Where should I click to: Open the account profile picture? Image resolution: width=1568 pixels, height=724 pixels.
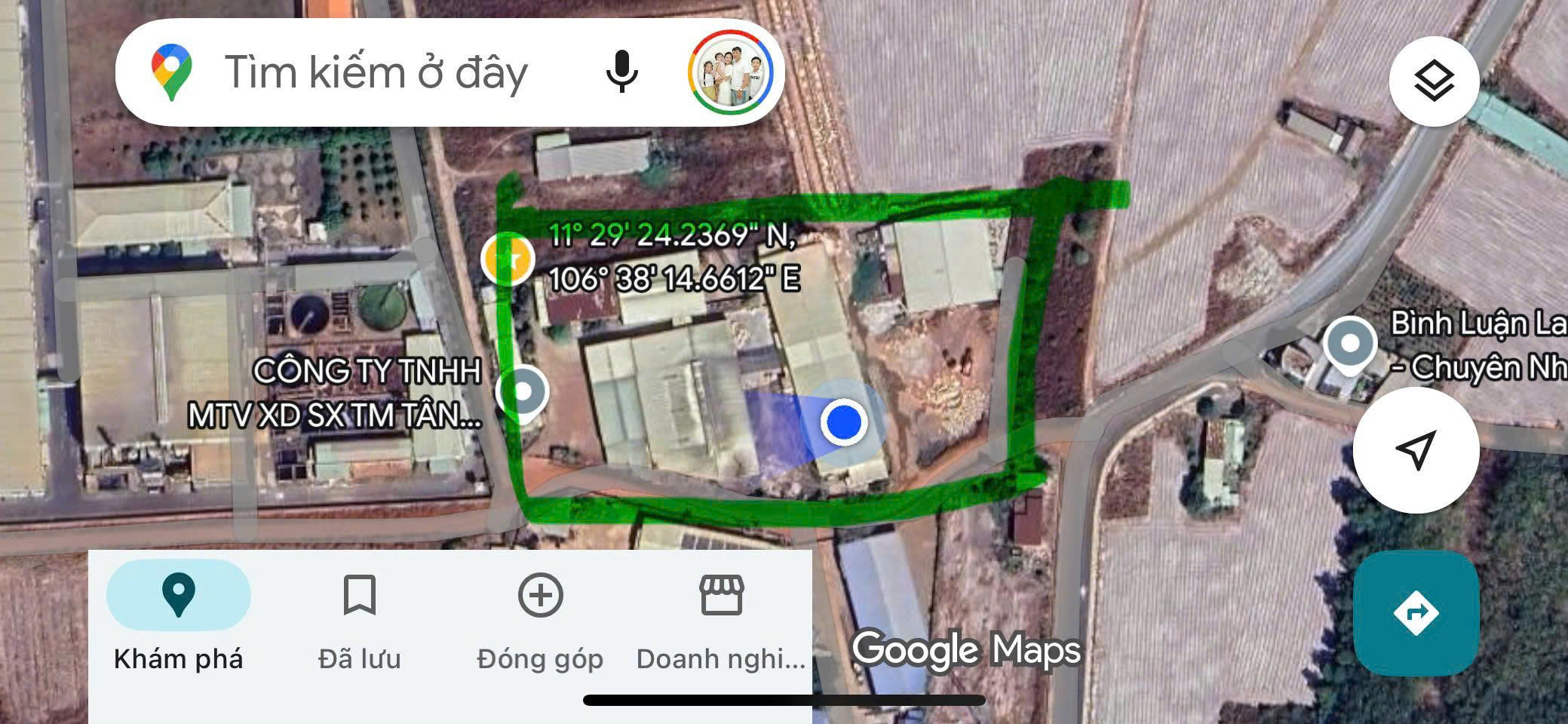coord(730,72)
